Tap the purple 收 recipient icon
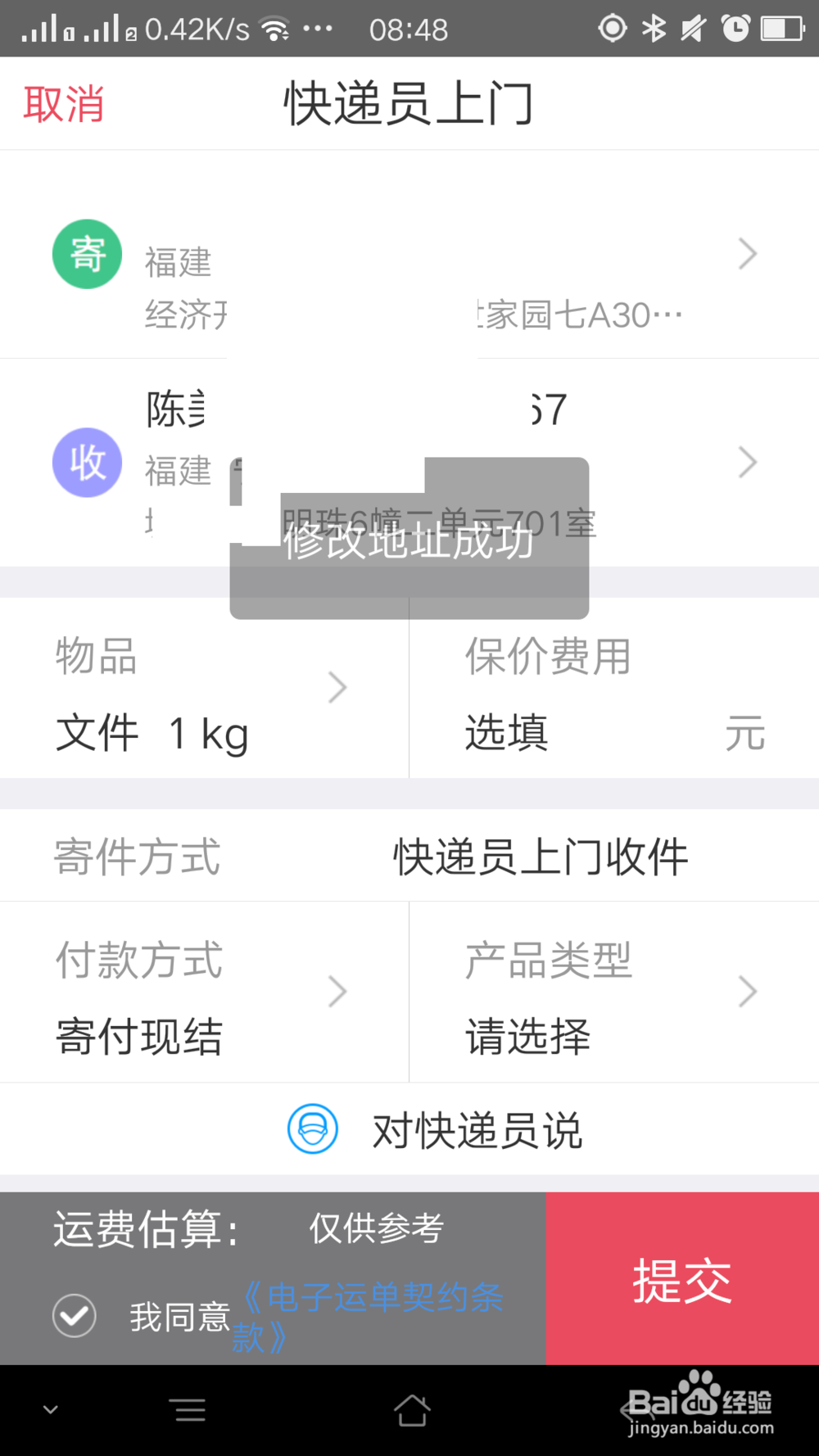 coord(87,463)
